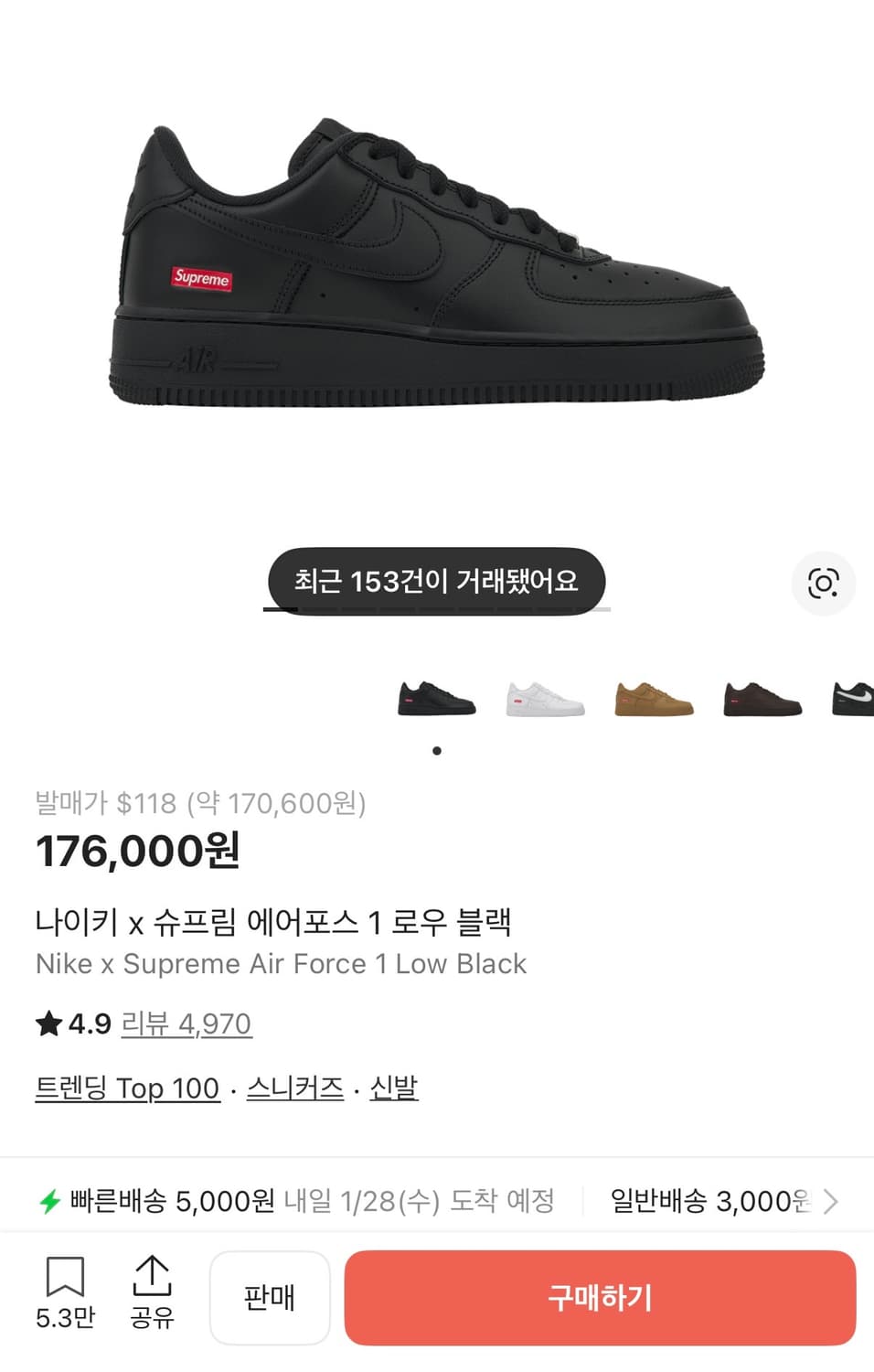Viewport: 874px width, 1372px height.
Task: Open the 스니커즈 category link
Action: (x=294, y=1088)
